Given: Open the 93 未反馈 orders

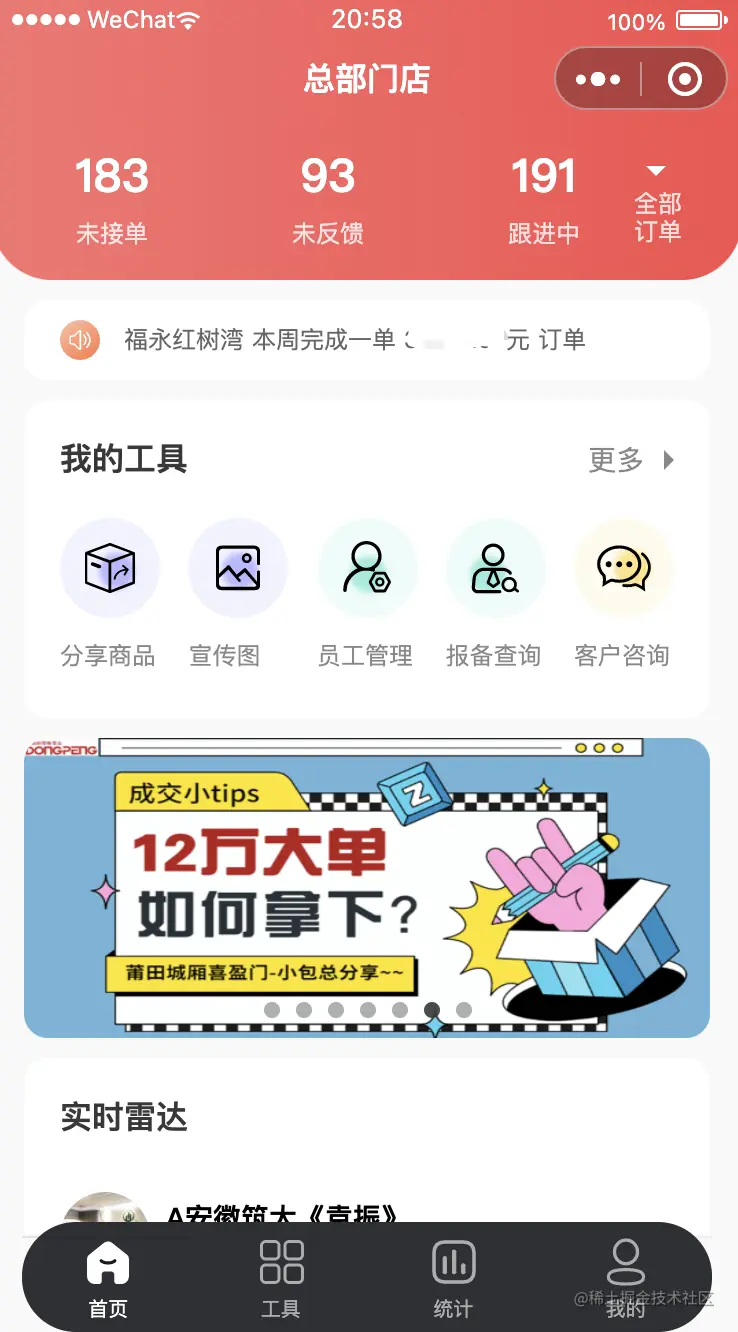Looking at the screenshot, I should (x=327, y=199).
